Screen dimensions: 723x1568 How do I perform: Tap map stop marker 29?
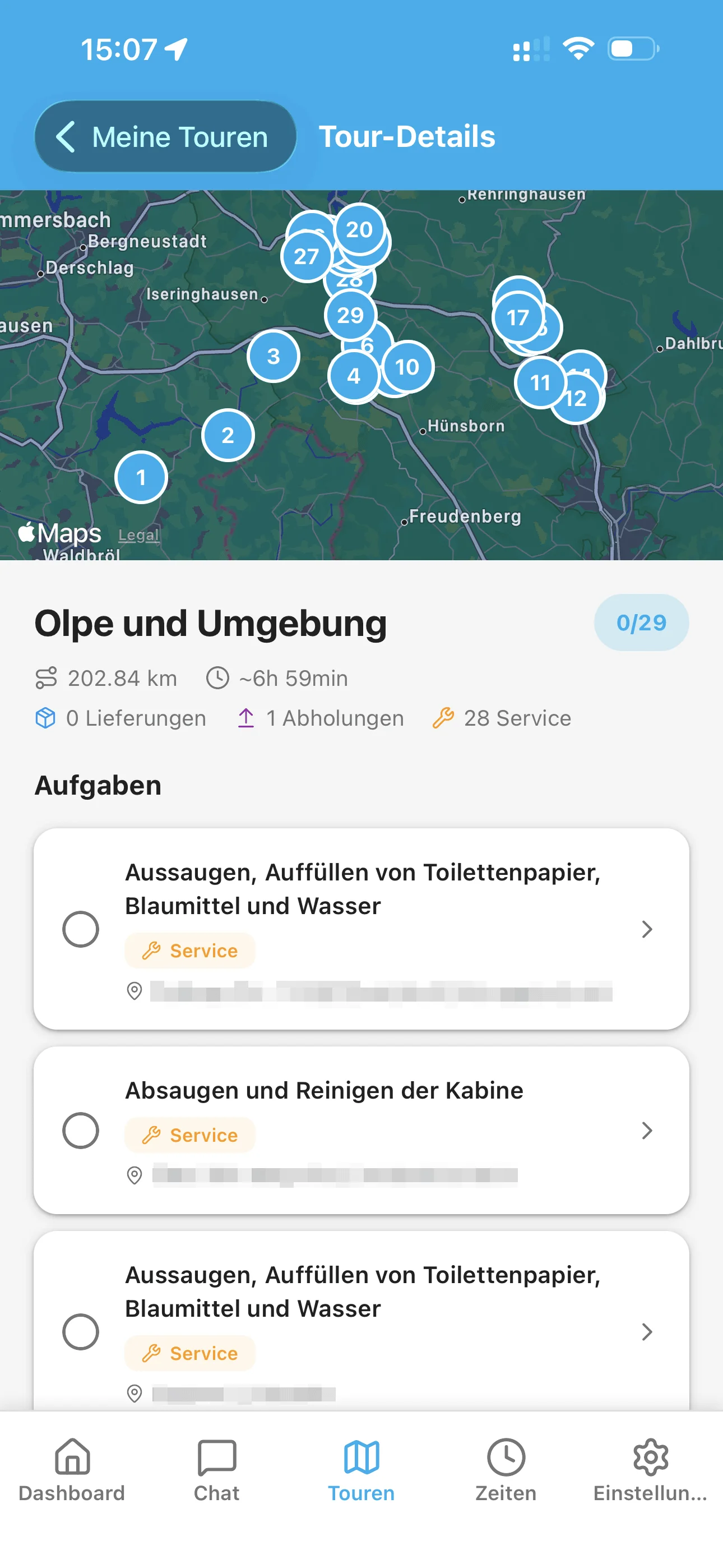350,315
